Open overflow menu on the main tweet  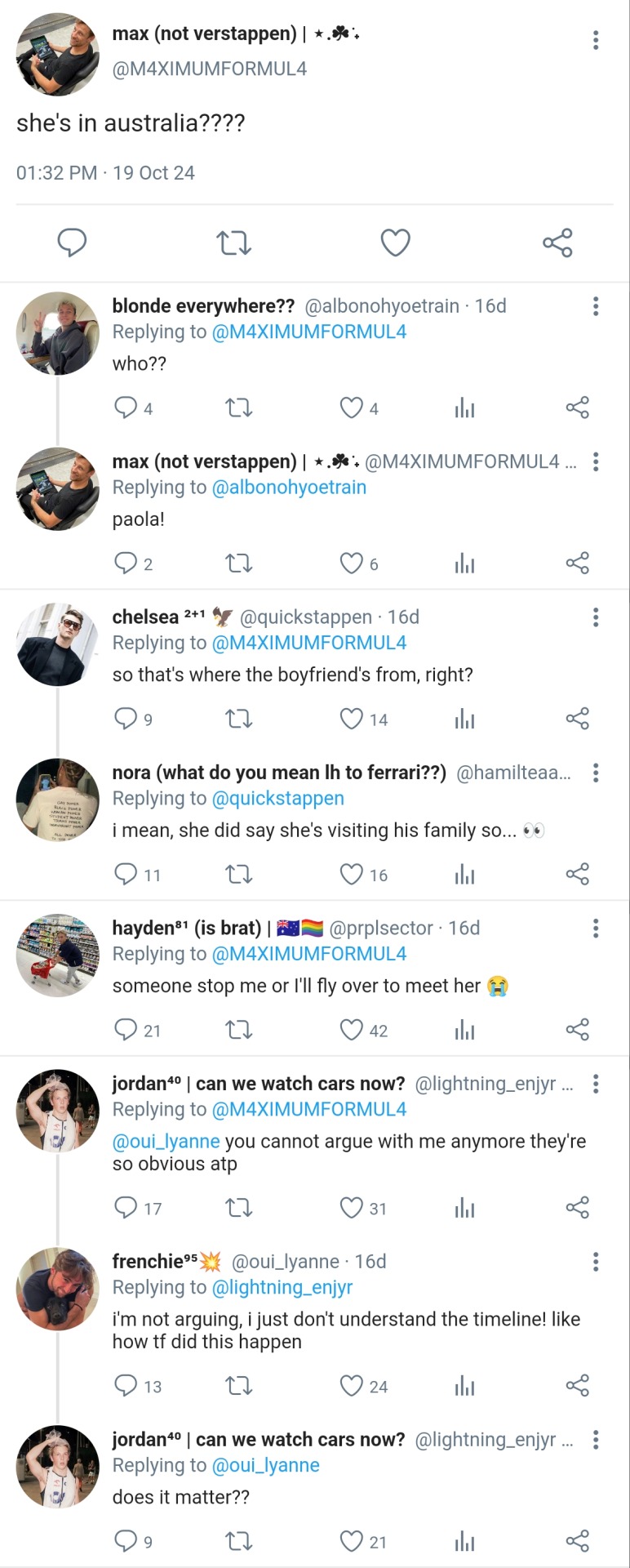[x=596, y=40]
